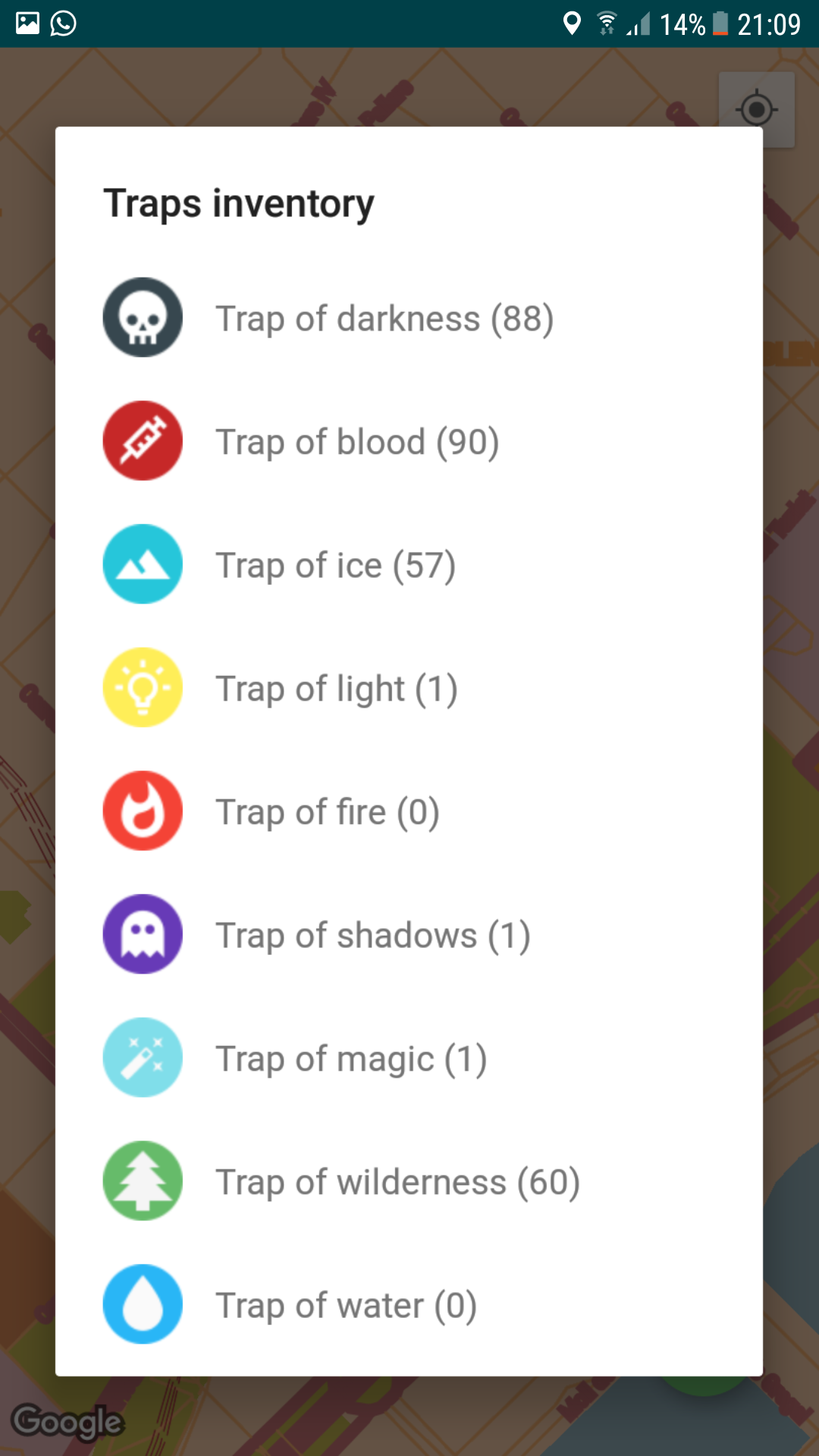
Task: Tap Trap of light item
Action: click(409, 688)
